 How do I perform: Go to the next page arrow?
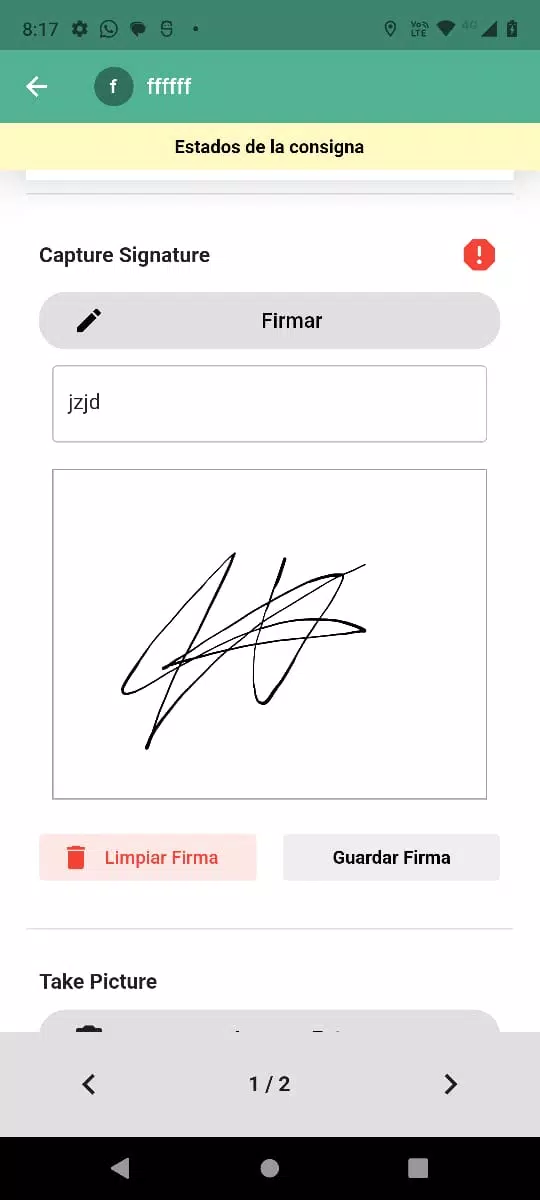coord(450,1084)
